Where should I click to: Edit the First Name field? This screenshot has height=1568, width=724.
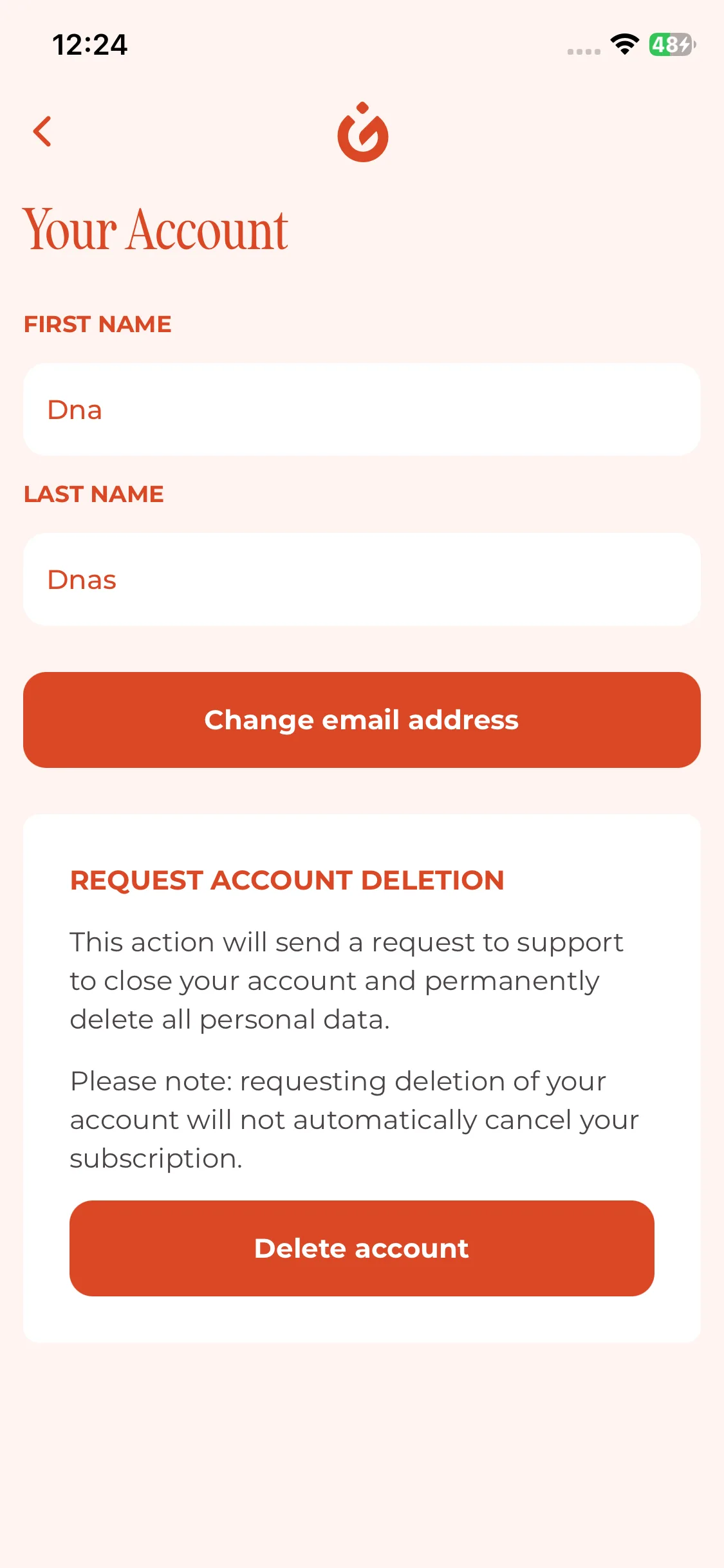[362, 410]
